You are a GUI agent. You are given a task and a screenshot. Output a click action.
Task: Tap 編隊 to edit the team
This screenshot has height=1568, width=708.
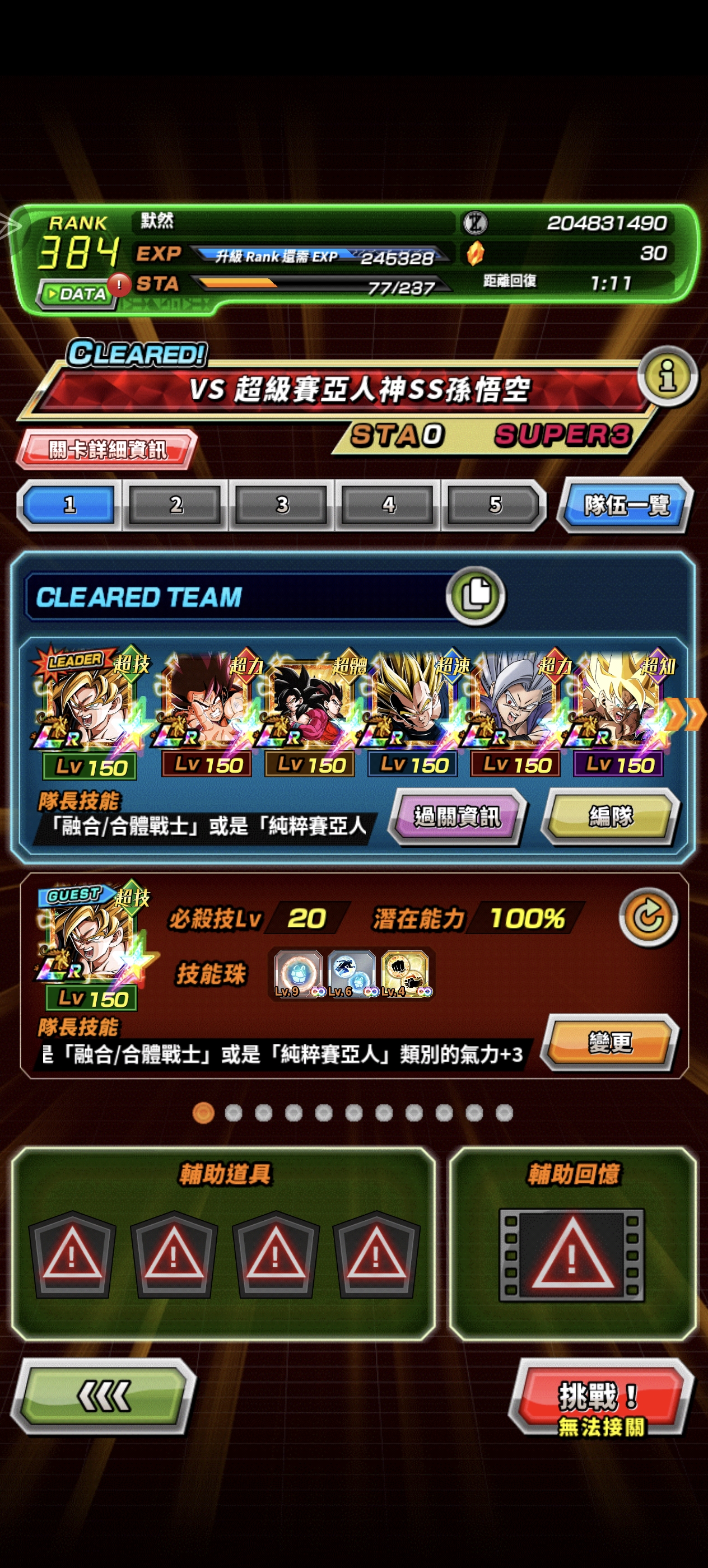pos(611,816)
